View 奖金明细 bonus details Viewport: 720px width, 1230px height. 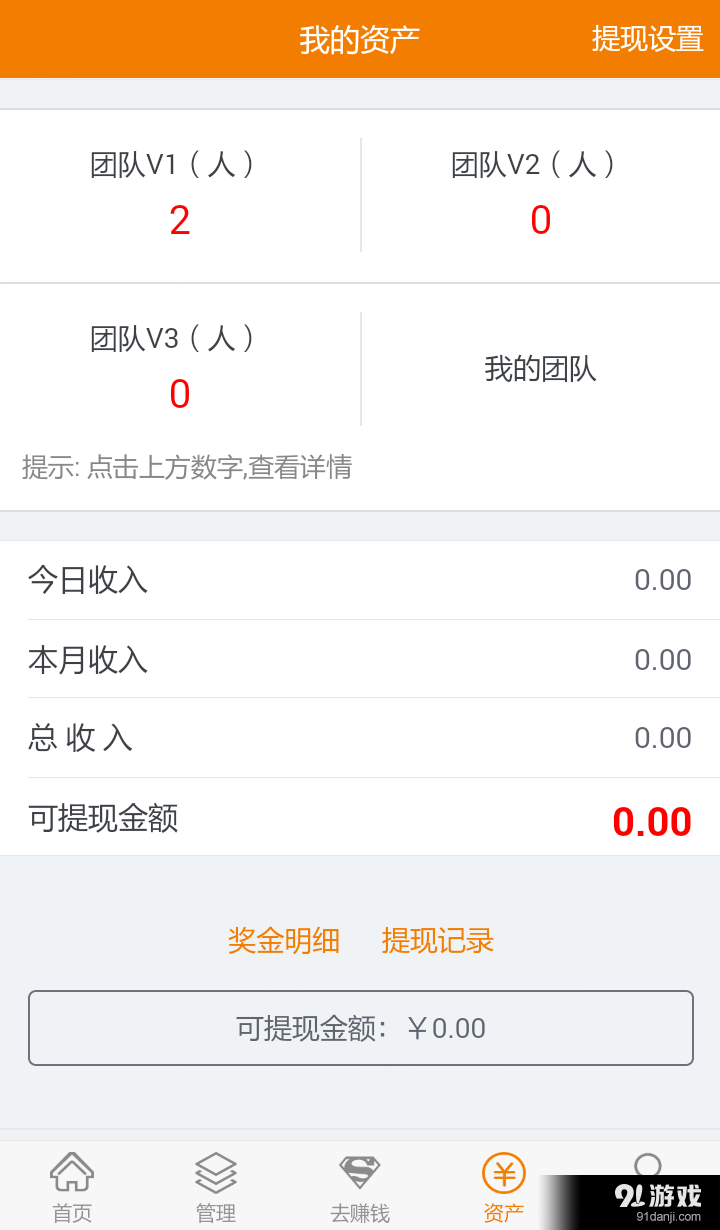point(285,941)
